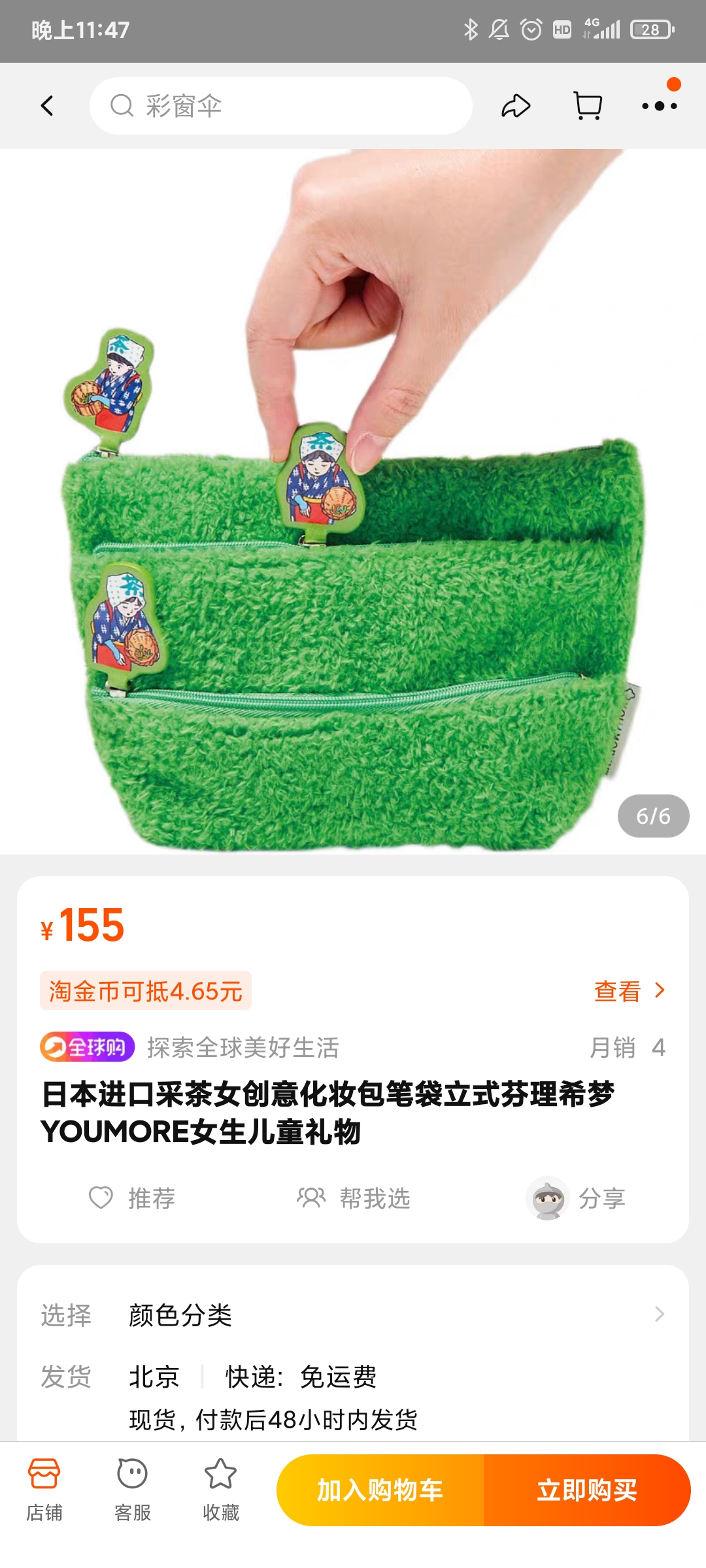Contact 客服 customer service
This screenshot has height=1568, width=706.
click(x=133, y=1490)
